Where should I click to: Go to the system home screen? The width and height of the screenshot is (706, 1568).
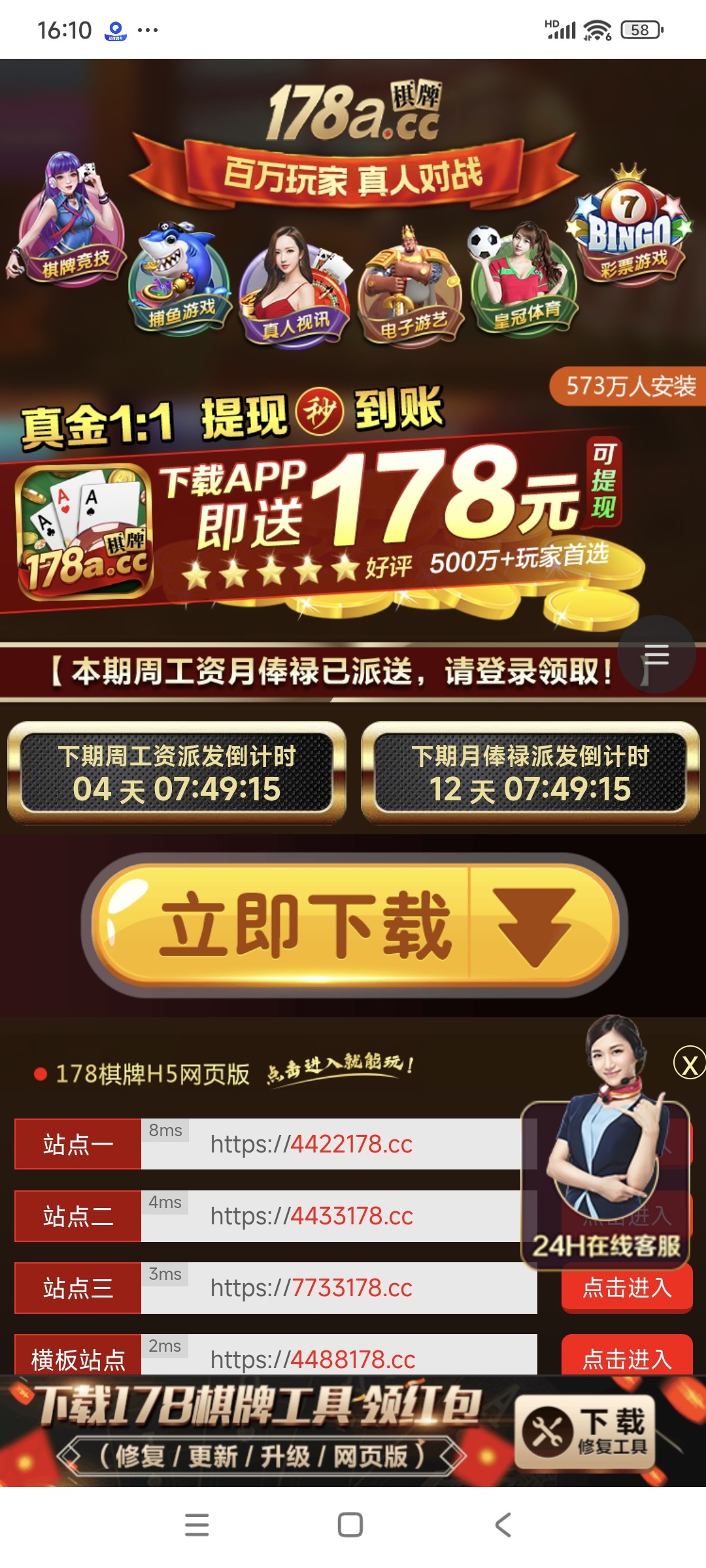350,1525
